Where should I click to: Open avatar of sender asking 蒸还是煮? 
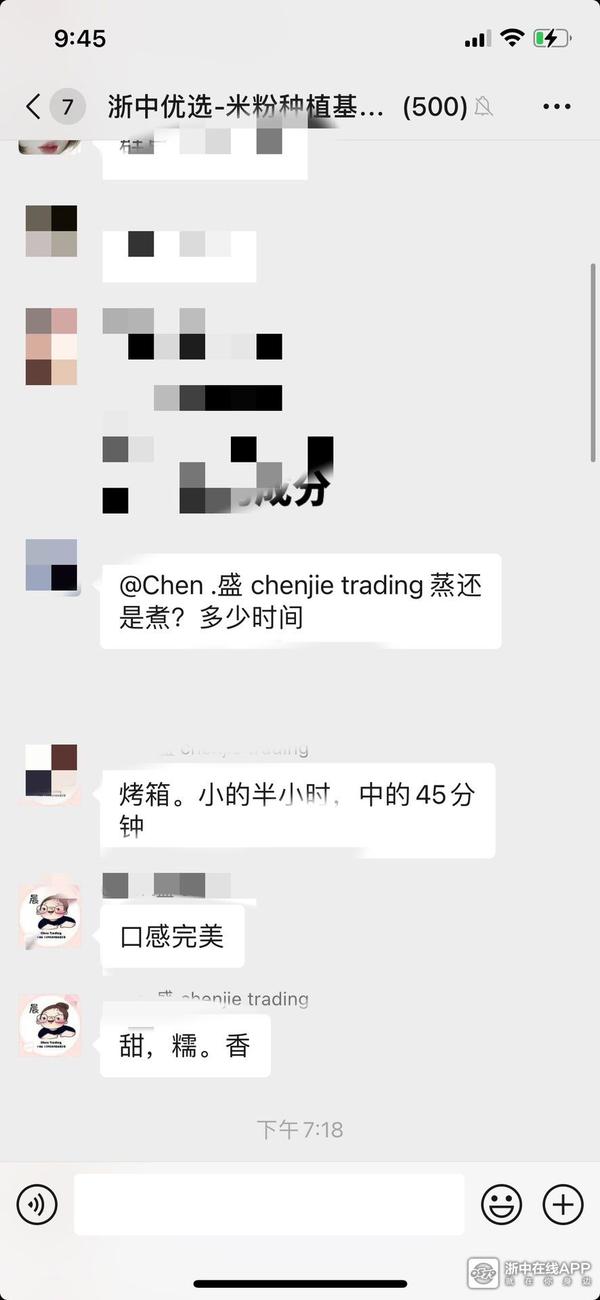[x=51, y=566]
